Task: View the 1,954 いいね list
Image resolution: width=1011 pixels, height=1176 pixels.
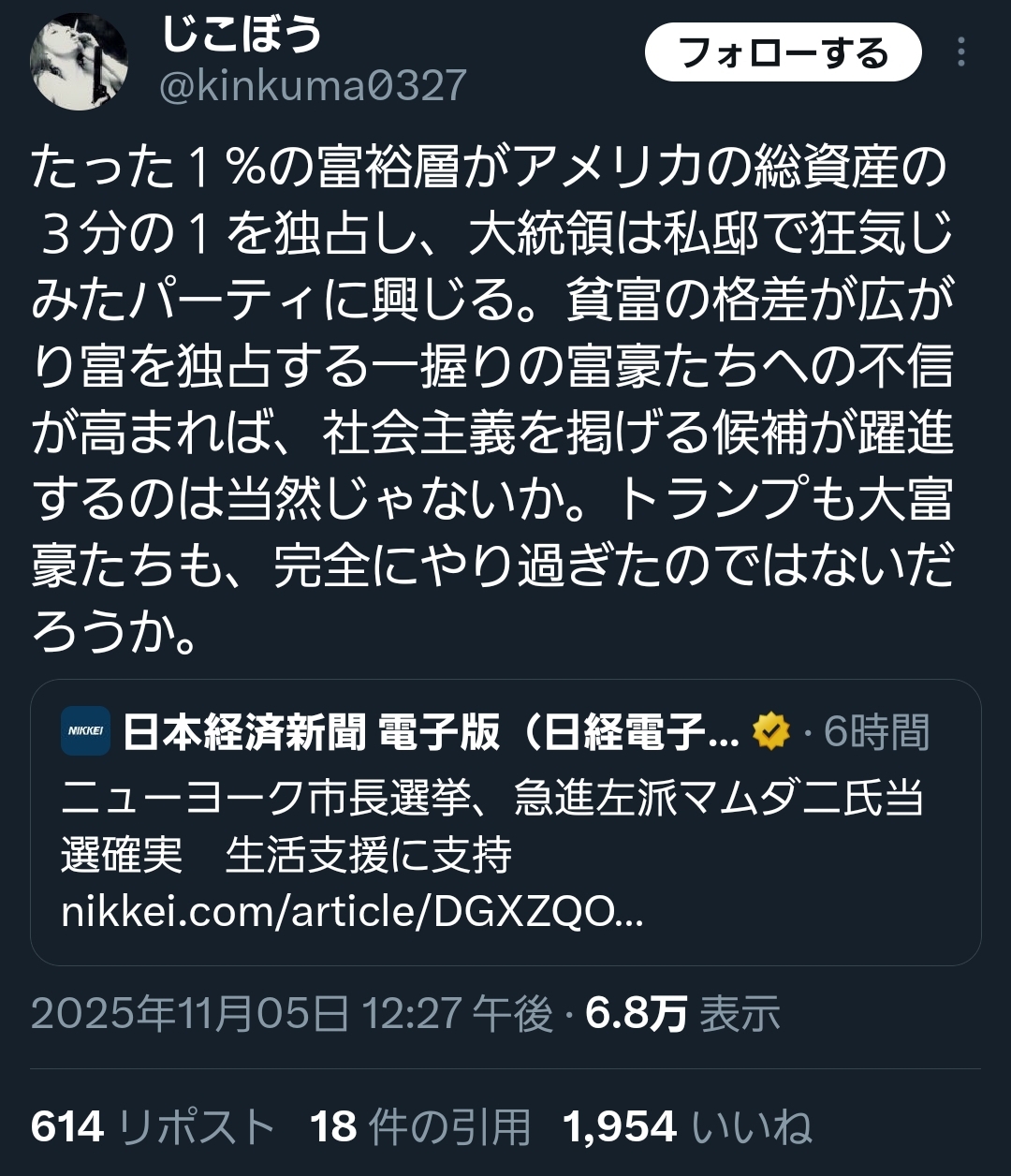Action: [687, 1127]
